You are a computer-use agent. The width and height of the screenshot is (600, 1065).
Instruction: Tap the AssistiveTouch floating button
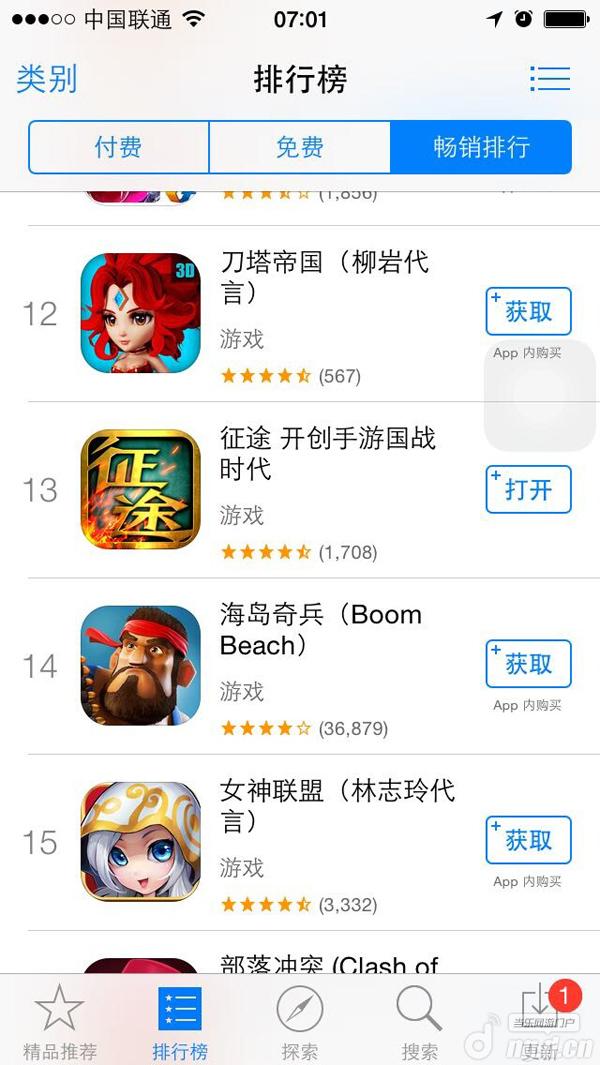tap(541, 396)
